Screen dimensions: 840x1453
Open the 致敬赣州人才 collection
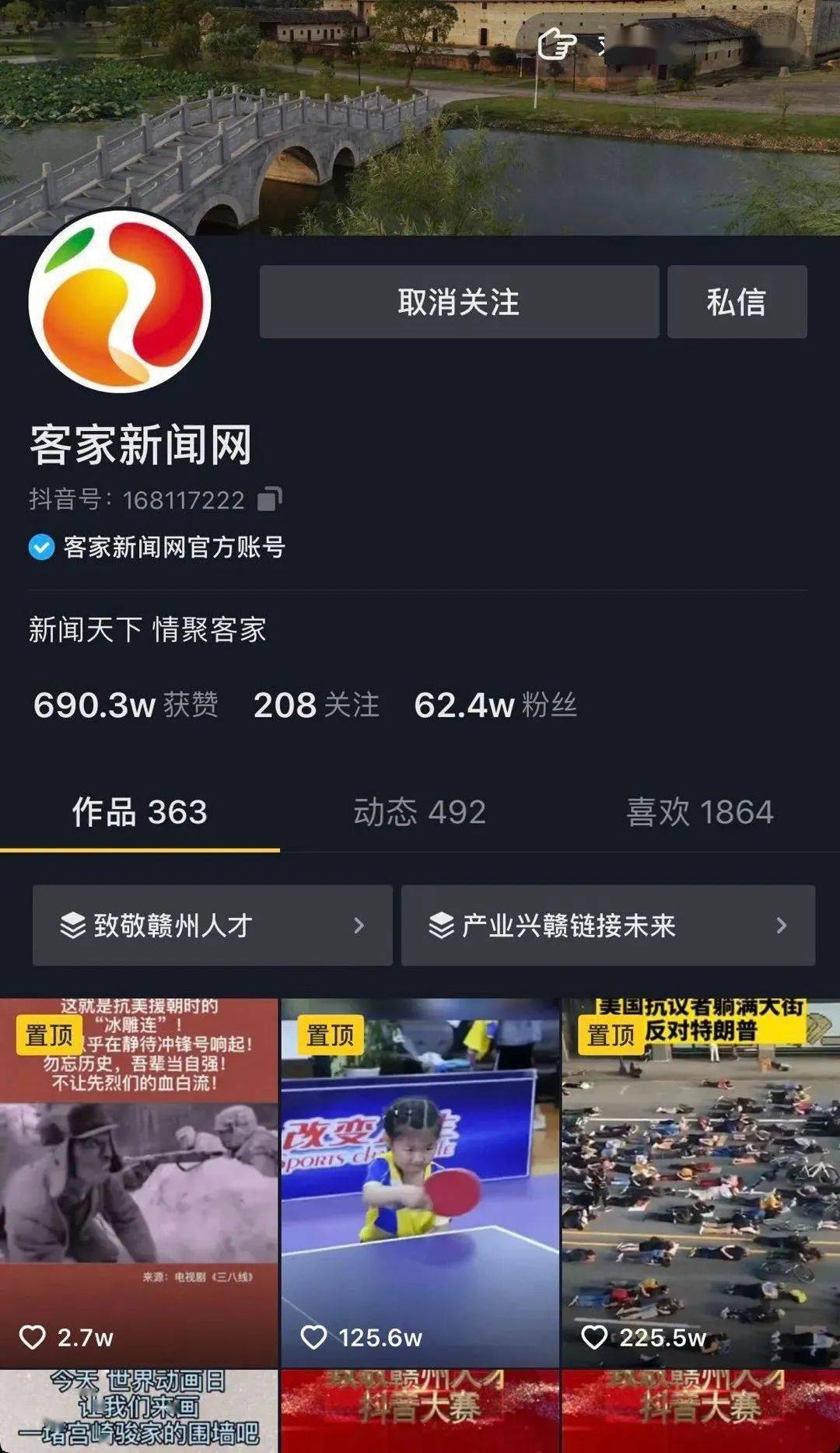tap(212, 926)
